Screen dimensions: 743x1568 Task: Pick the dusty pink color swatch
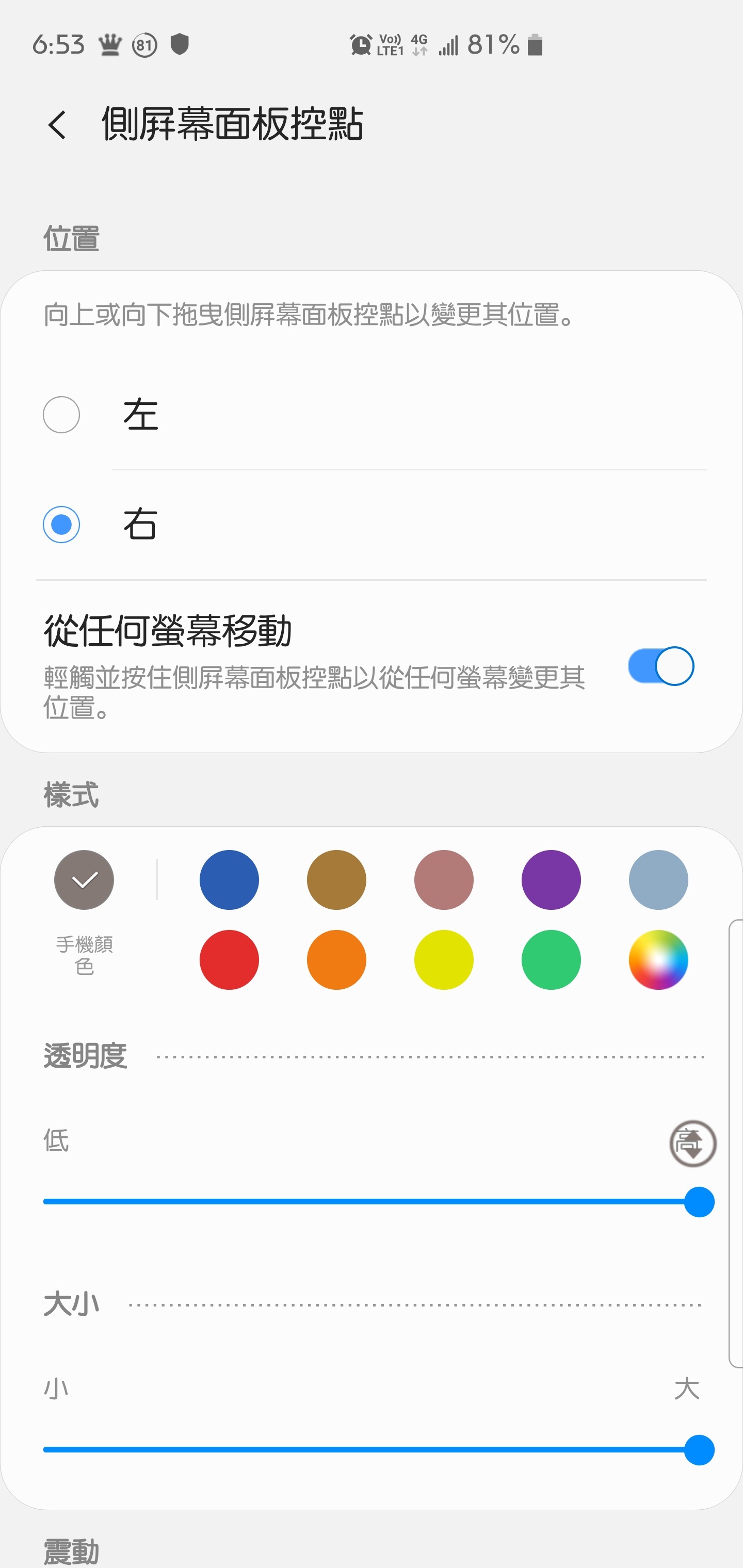[444, 880]
